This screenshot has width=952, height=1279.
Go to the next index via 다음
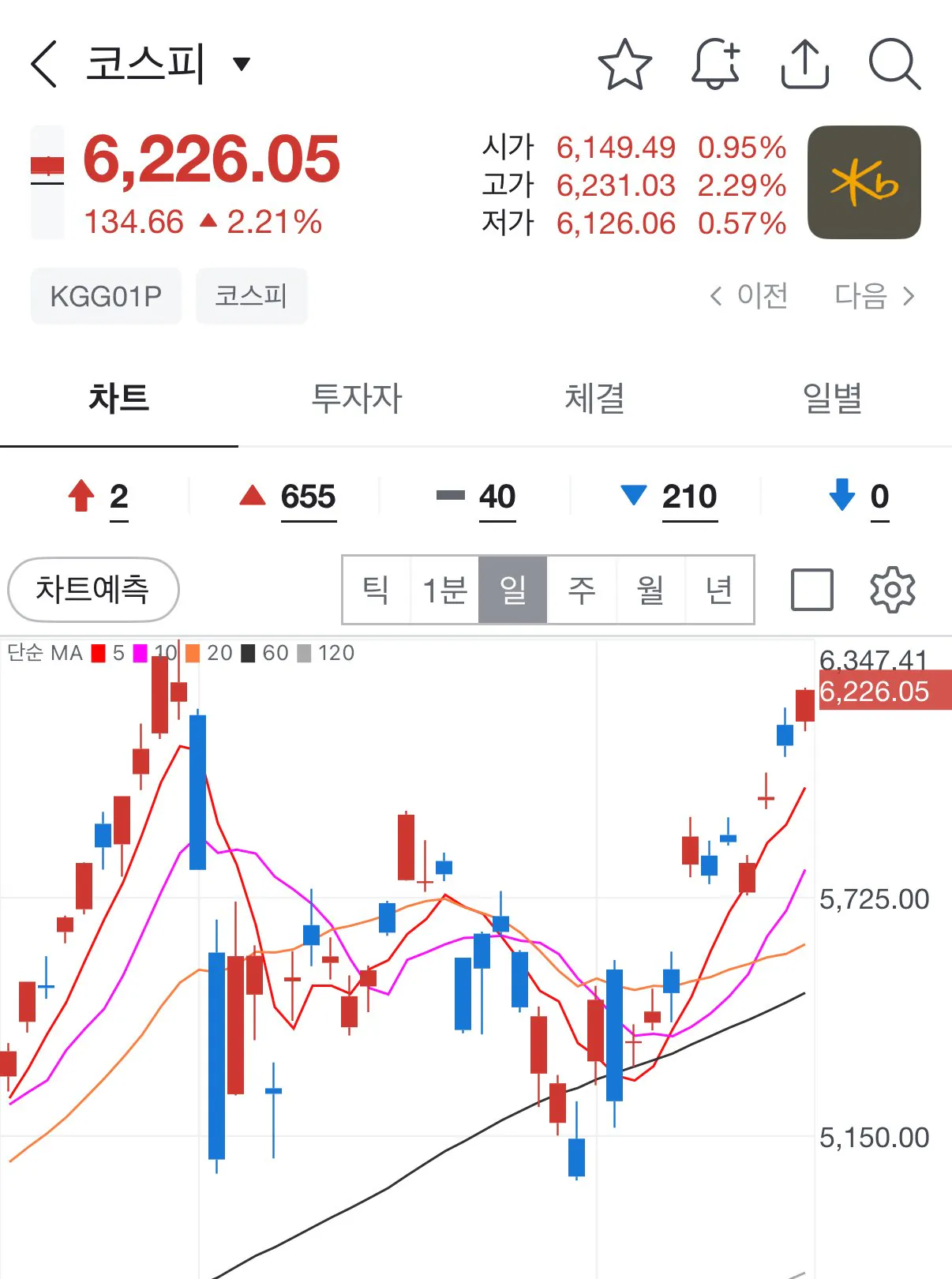point(875,296)
